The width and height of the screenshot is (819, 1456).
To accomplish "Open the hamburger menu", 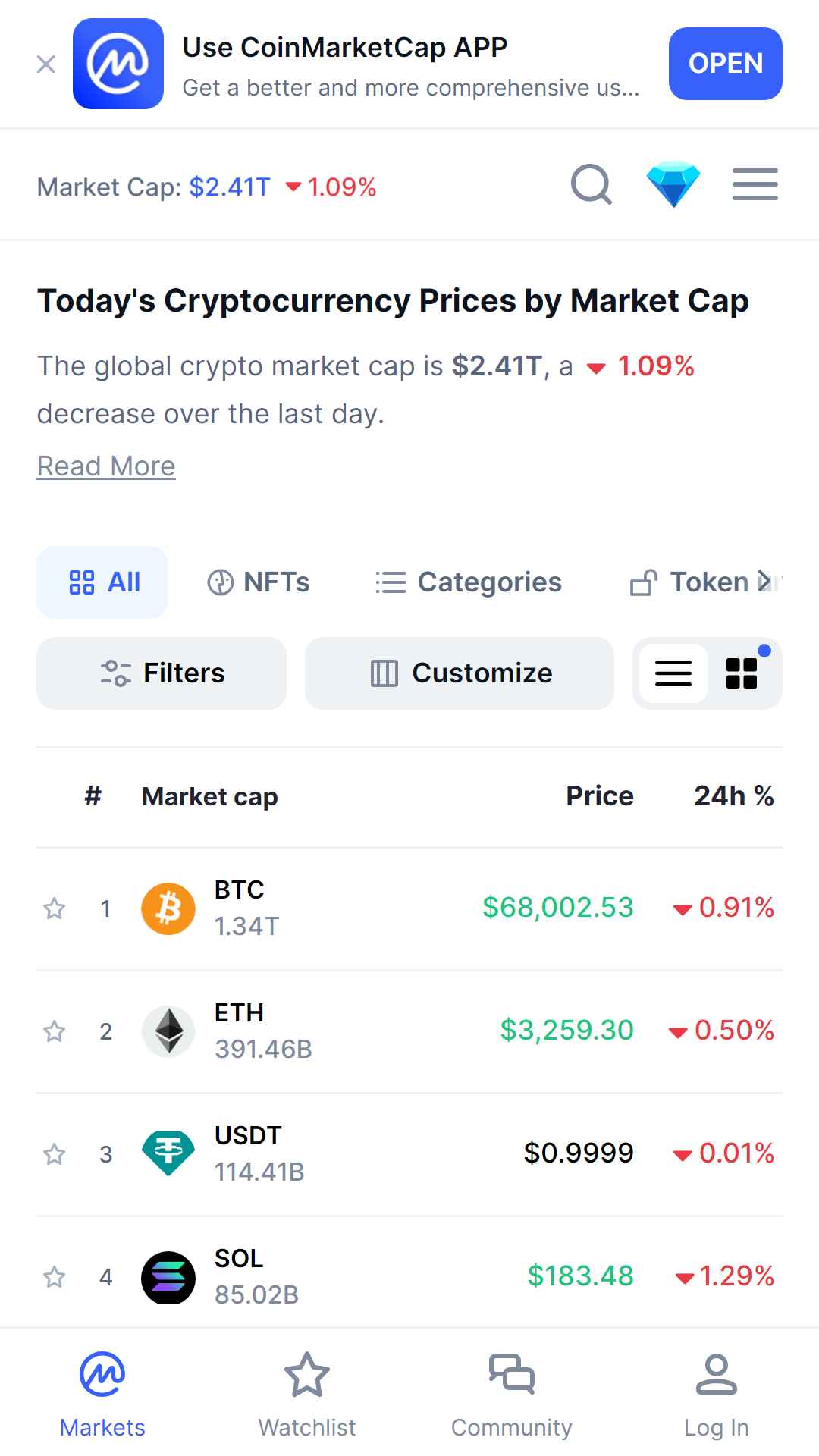I will pyautogui.click(x=755, y=185).
